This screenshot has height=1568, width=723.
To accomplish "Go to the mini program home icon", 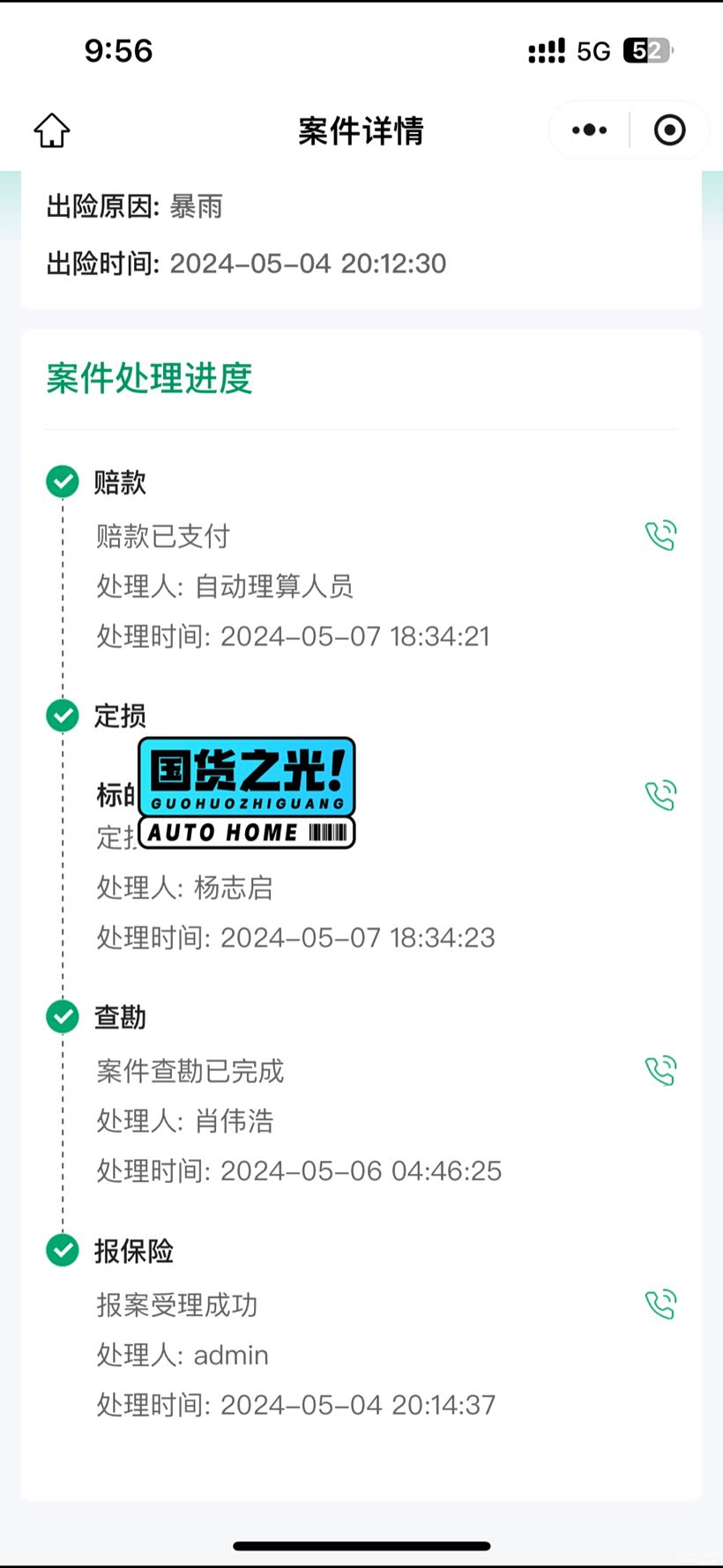I will click(52, 130).
